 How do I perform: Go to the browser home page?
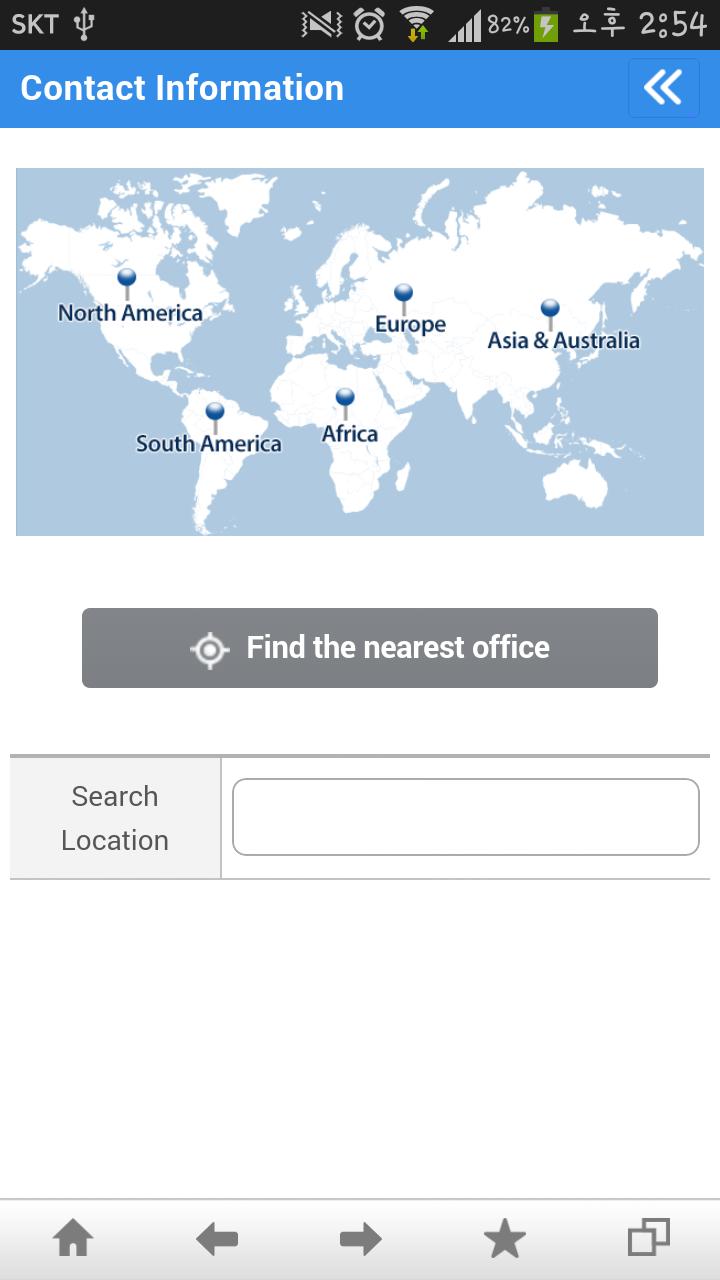74,1240
